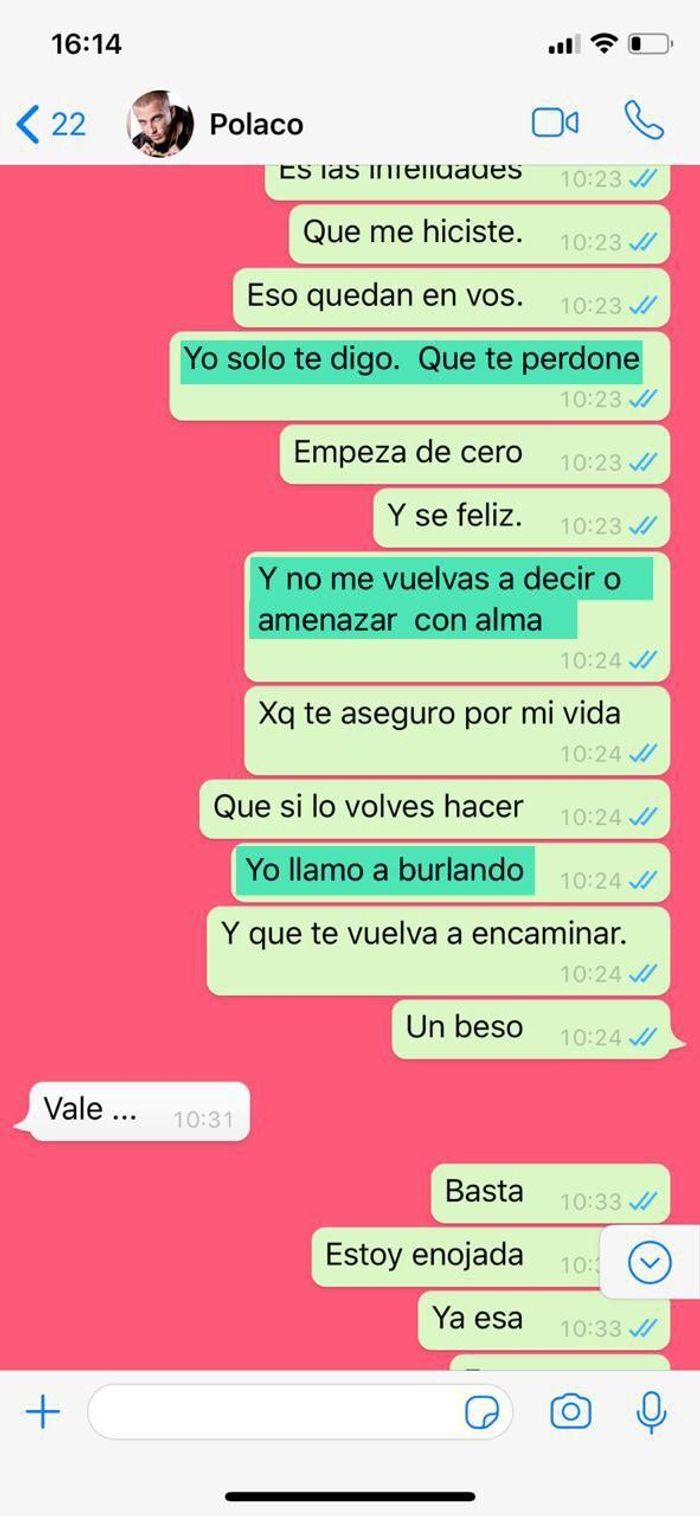Start a video call with Polaco
The height and width of the screenshot is (1516, 700).
click(555, 123)
